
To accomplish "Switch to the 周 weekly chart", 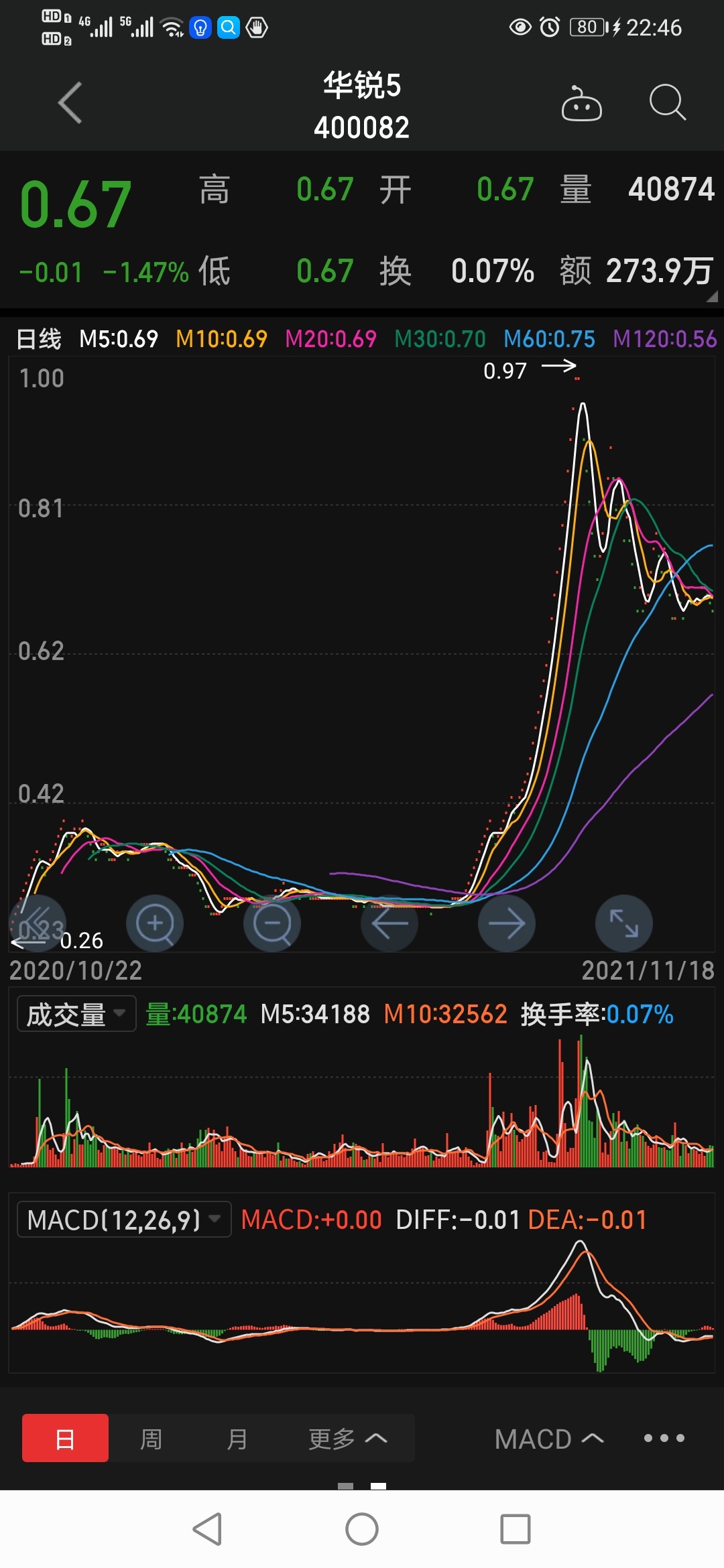I will click(152, 1438).
